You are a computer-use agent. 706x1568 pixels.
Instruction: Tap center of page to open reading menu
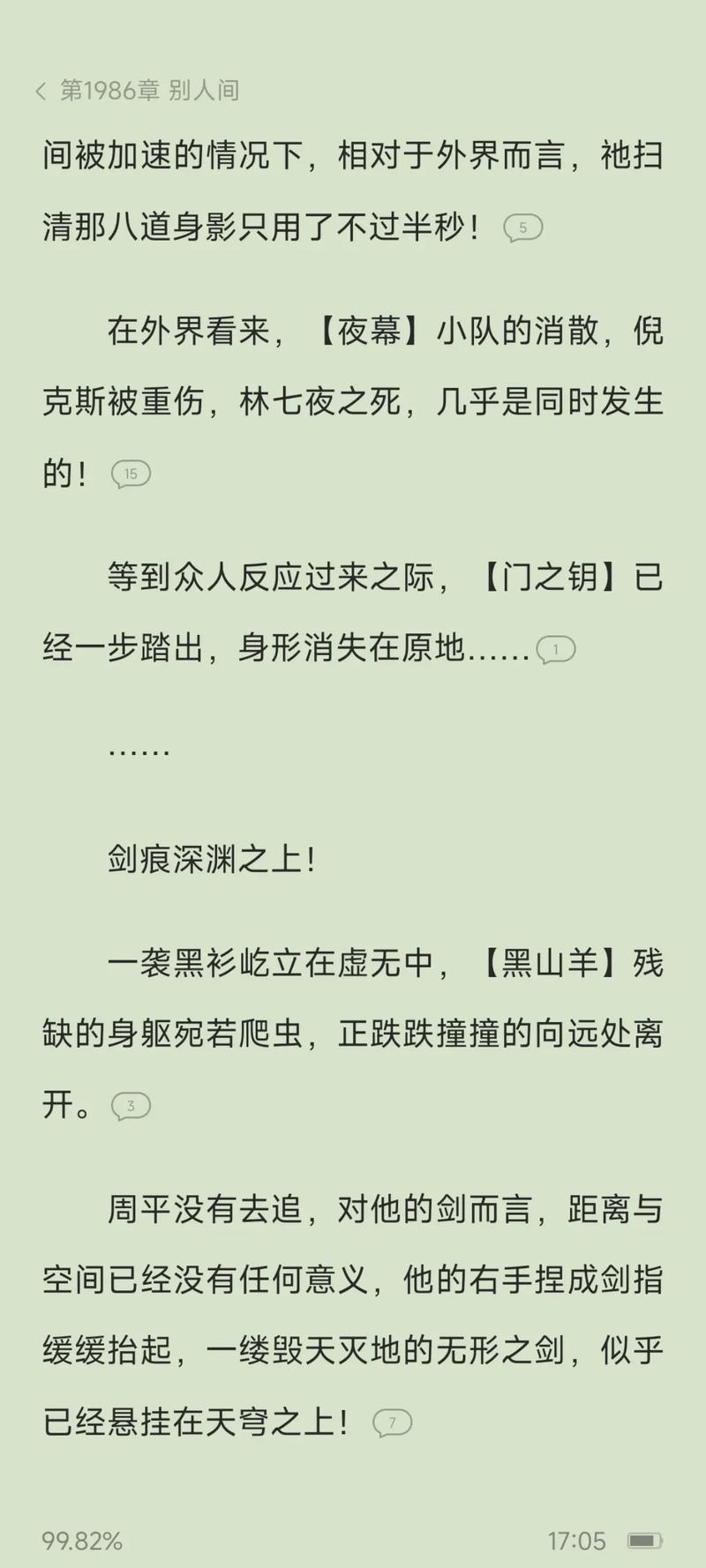353,784
